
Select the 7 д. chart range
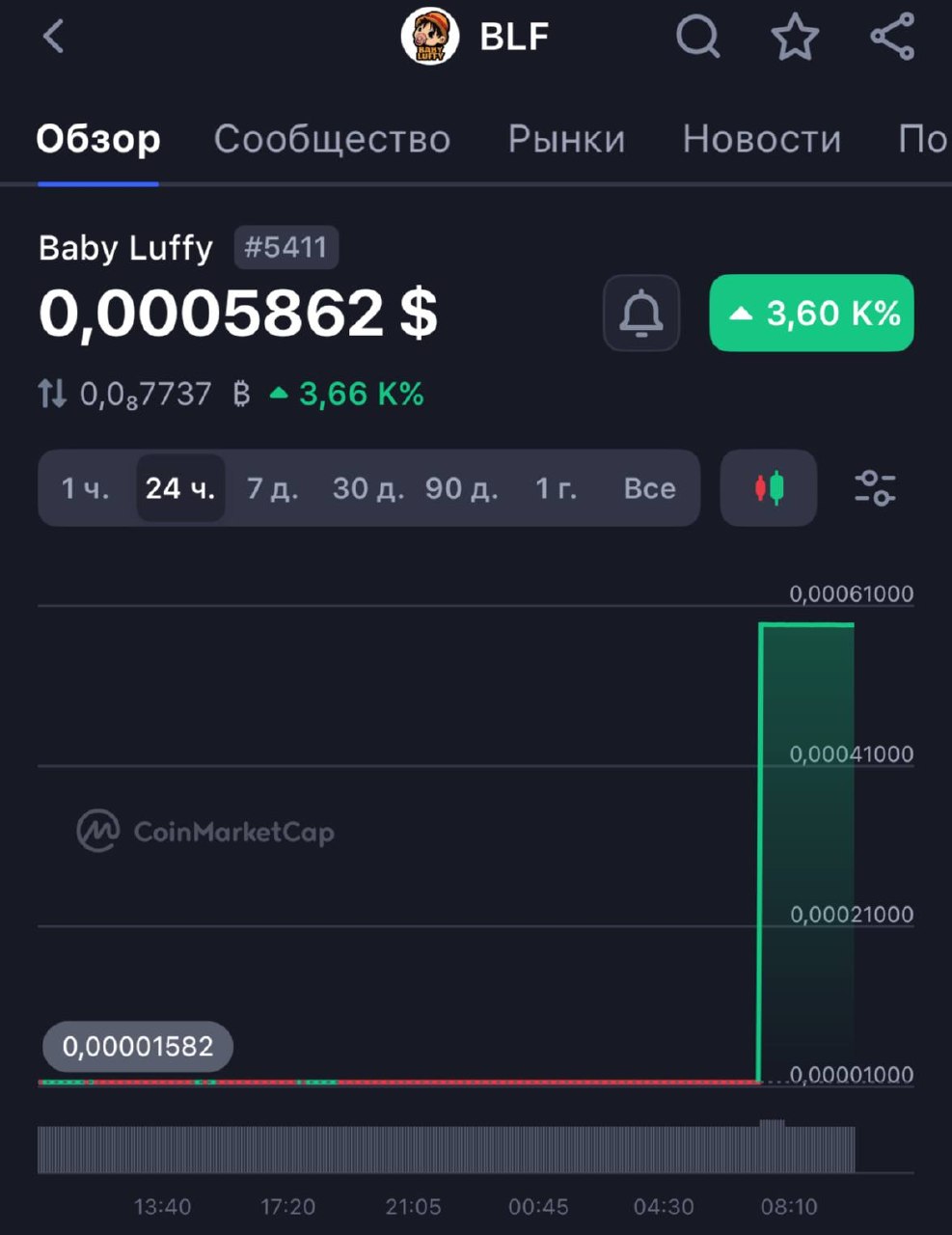(273, 488)
